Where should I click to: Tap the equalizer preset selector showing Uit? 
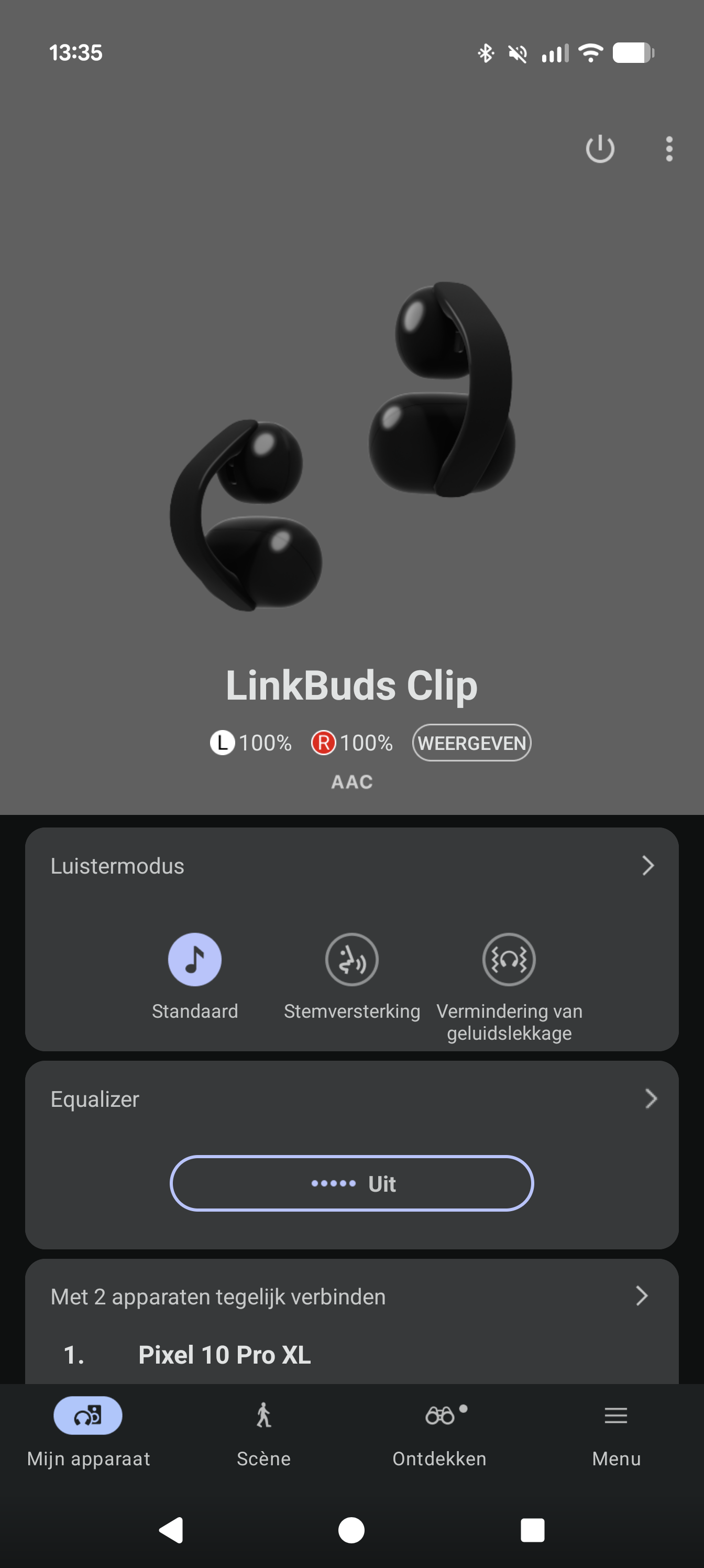pos(351,1183)
